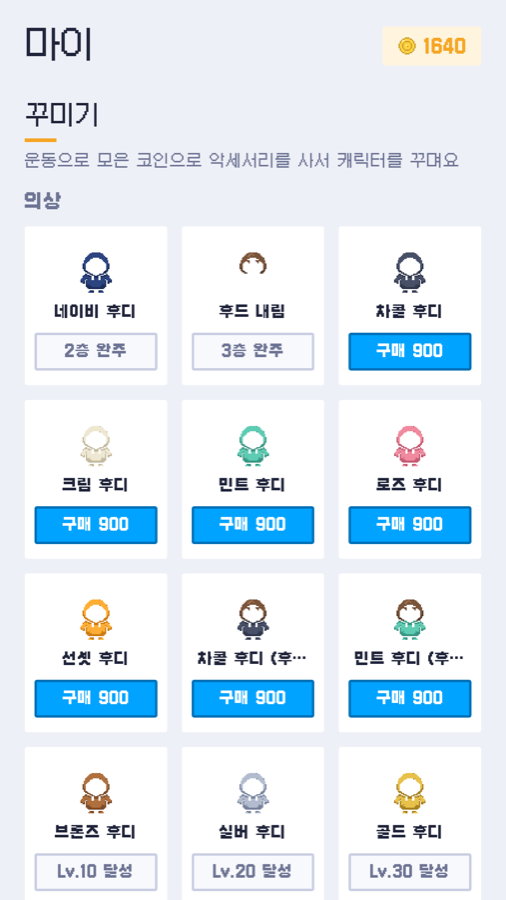506x900 pixels.
Task: Buy the 로즈 후디 hoodie
Action: pos(410,525)
